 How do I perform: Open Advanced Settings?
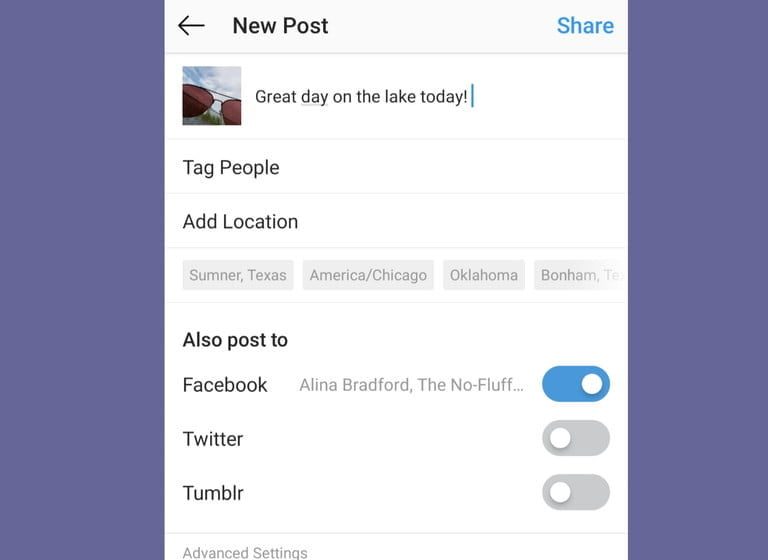pyautogui.click(x=245, y=552)
